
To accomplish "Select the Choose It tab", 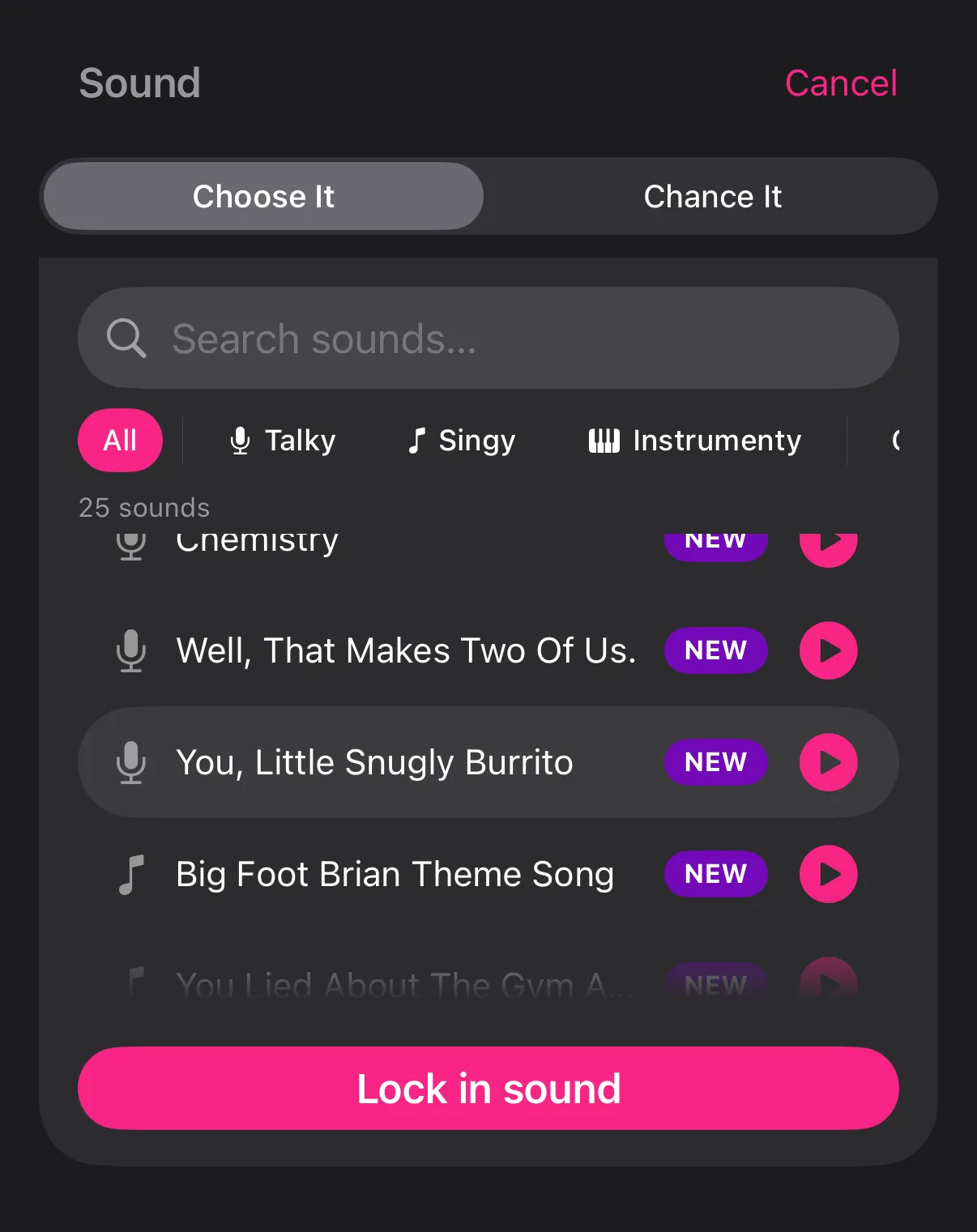I will pos(262,196).
